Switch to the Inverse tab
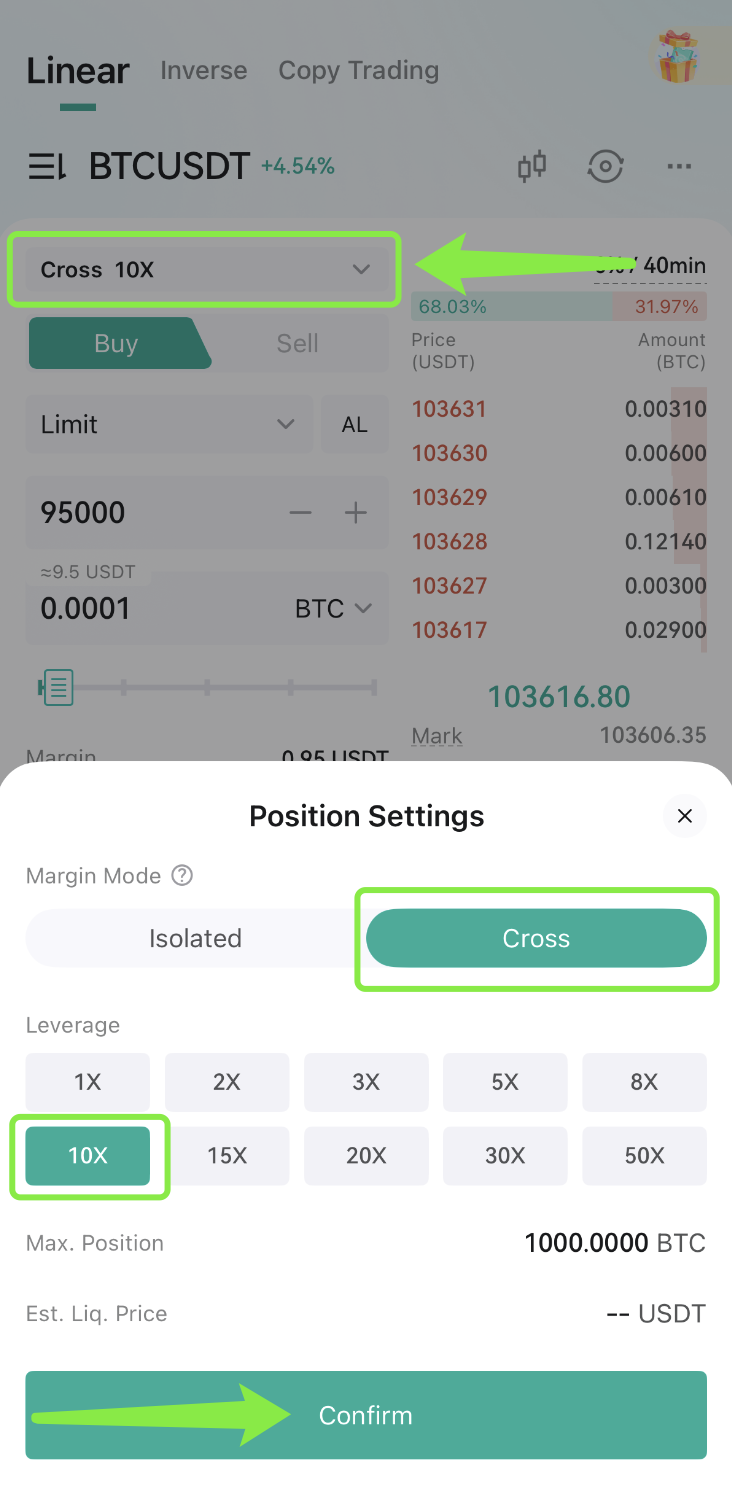732x1492 pixels. click(203, 70)
